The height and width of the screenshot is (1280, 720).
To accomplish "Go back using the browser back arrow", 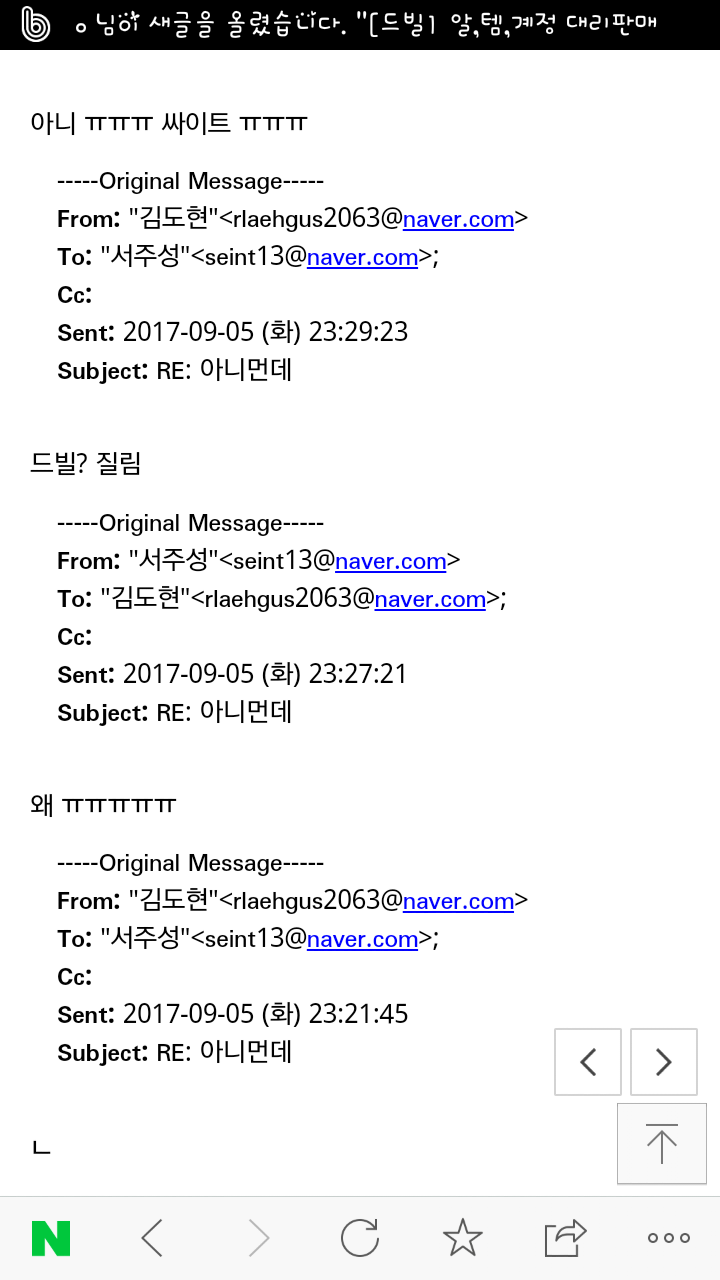I will (152, 1238).
